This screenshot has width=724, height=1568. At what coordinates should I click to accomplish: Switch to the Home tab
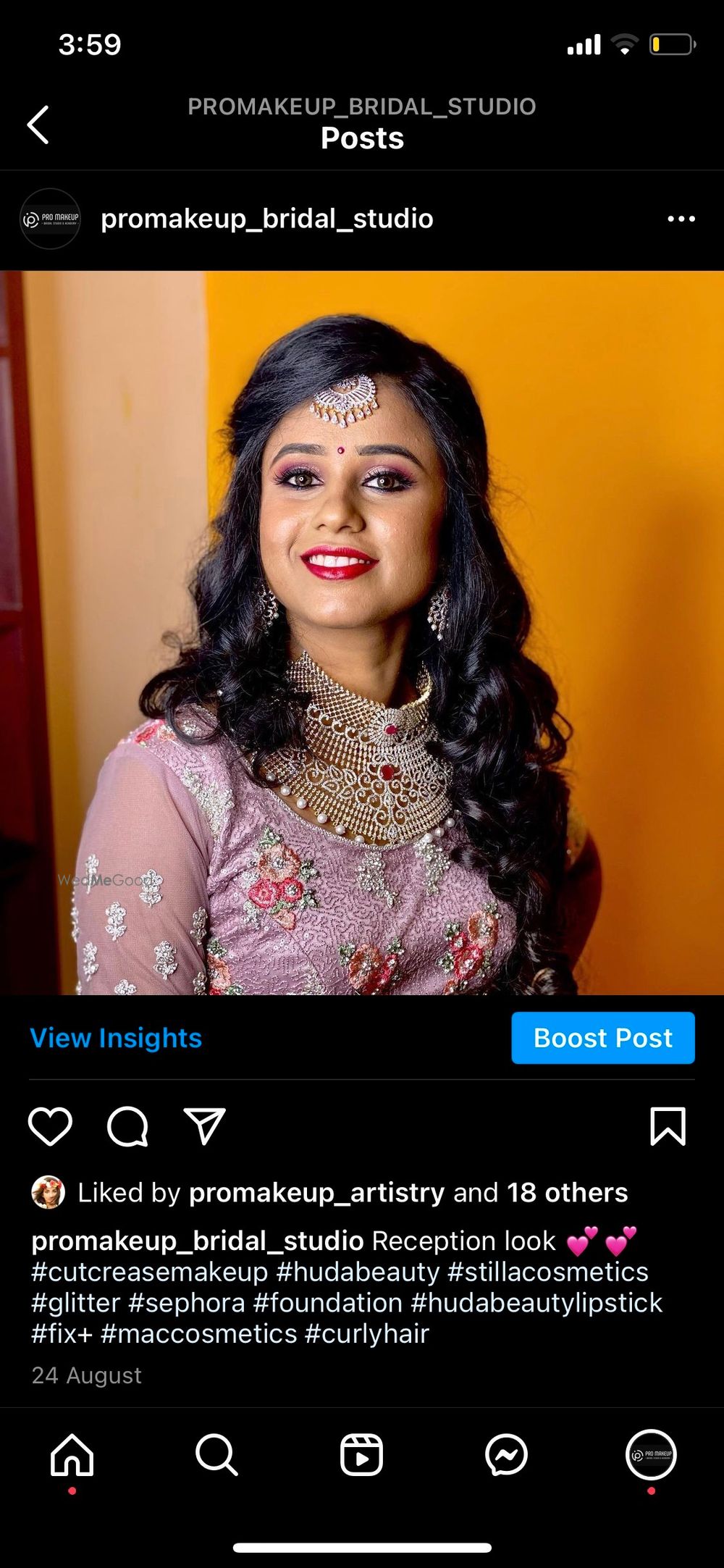click(72, 1454)
